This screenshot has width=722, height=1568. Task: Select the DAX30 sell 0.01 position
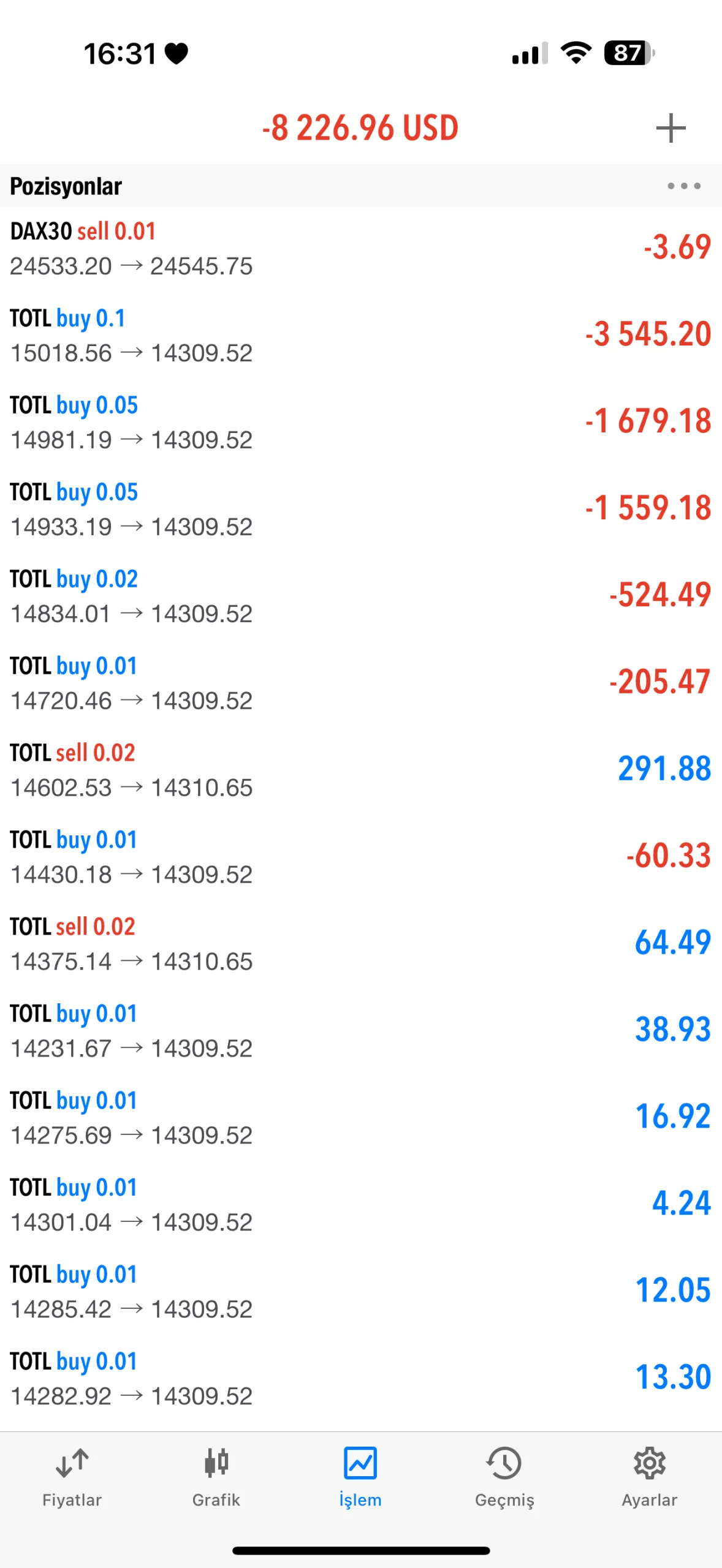pos(361,248)
